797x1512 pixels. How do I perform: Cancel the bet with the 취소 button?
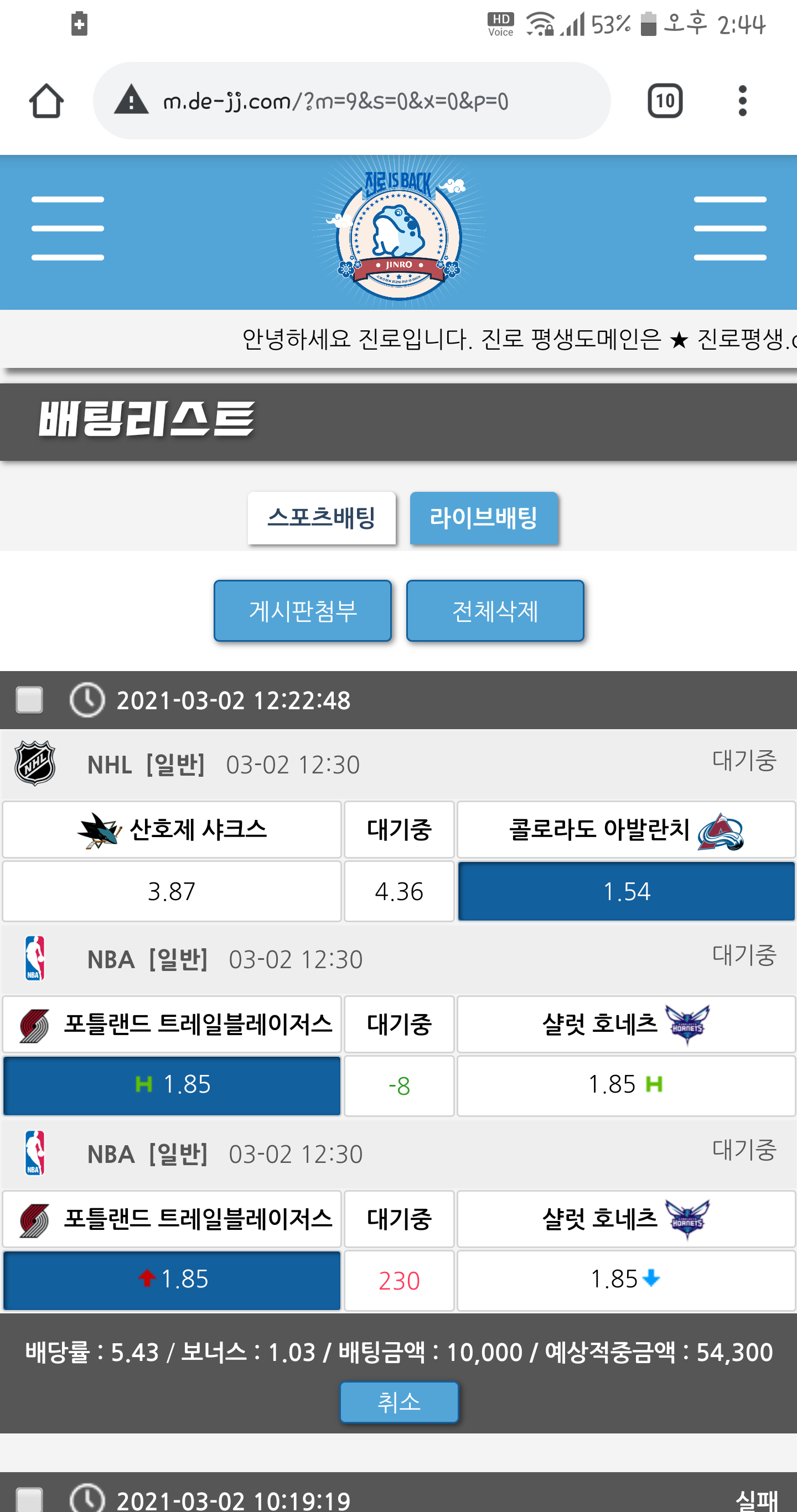click(x=399, y=1402)
